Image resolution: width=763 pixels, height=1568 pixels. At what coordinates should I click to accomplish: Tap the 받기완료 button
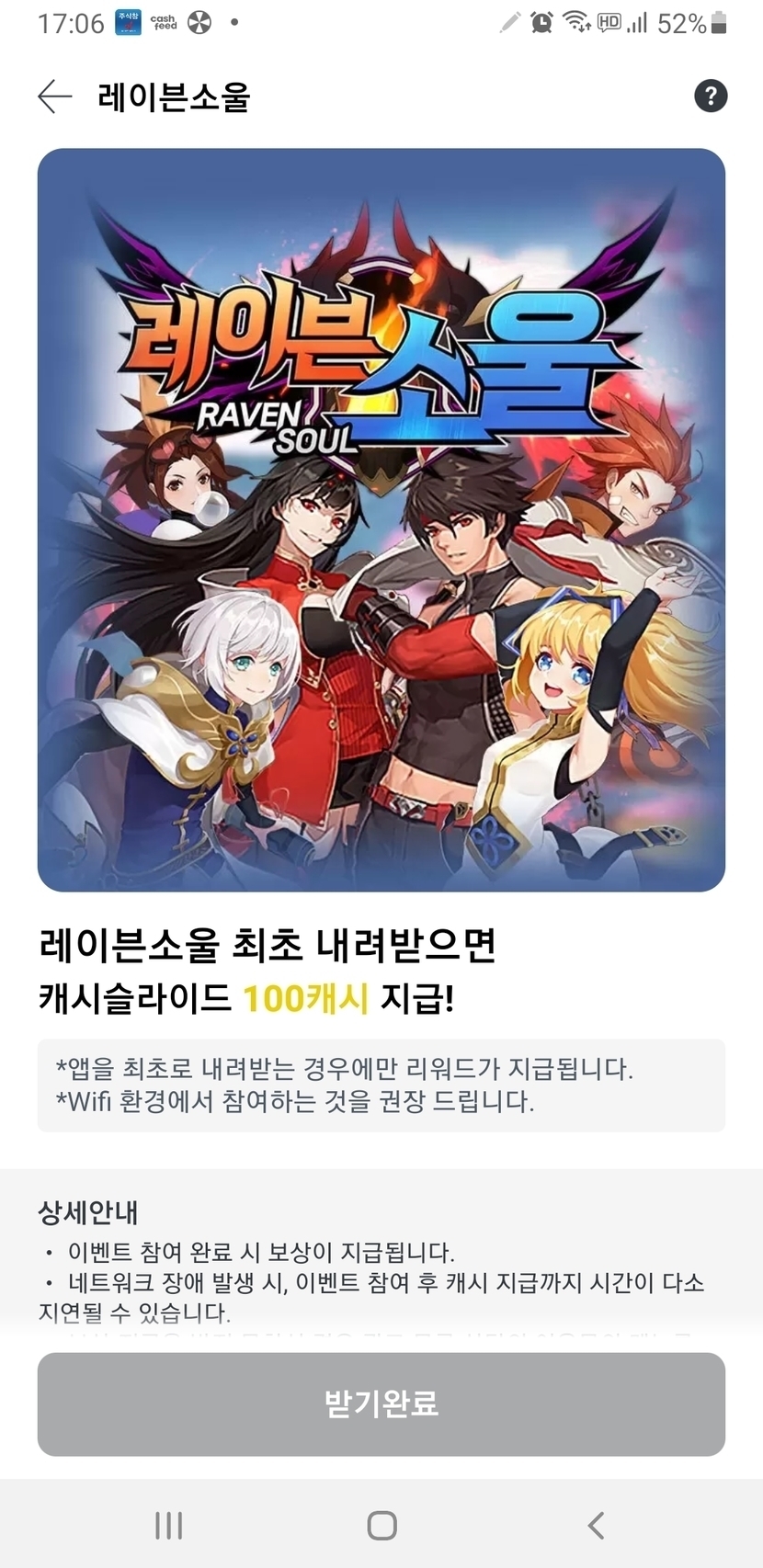381,1403
